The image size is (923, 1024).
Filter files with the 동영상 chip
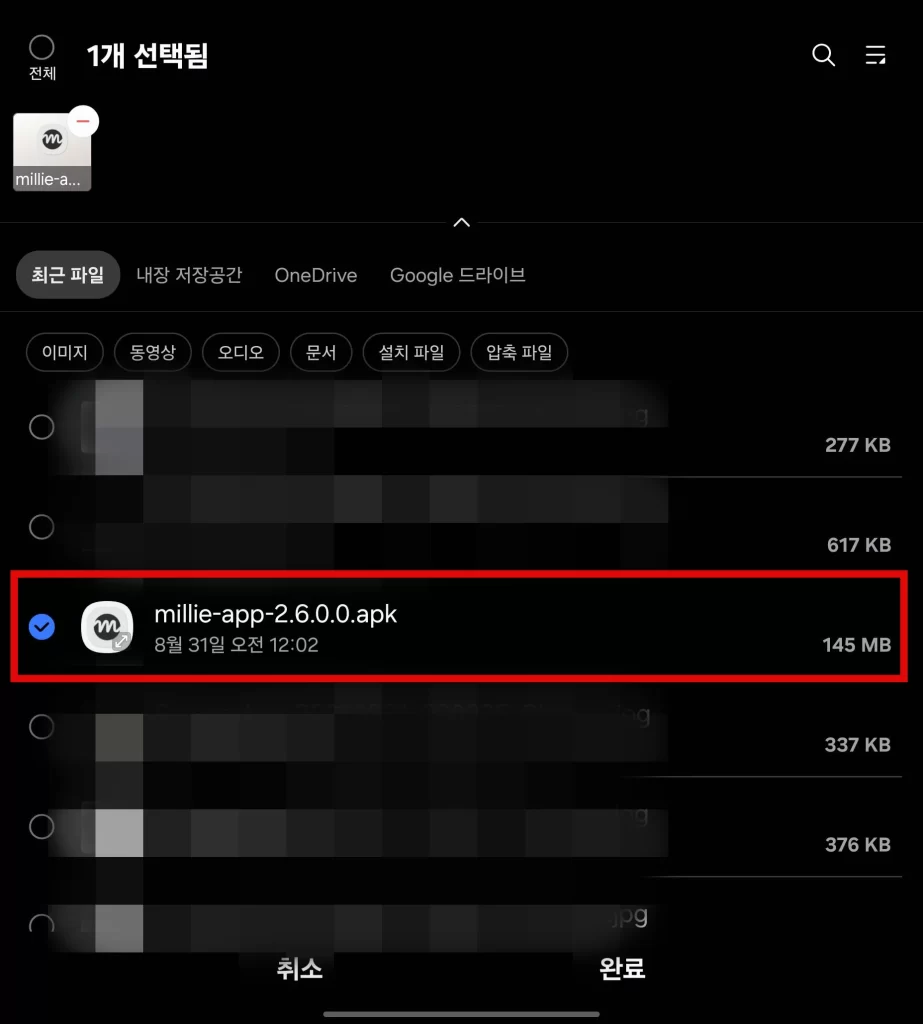tap(152, 352)
